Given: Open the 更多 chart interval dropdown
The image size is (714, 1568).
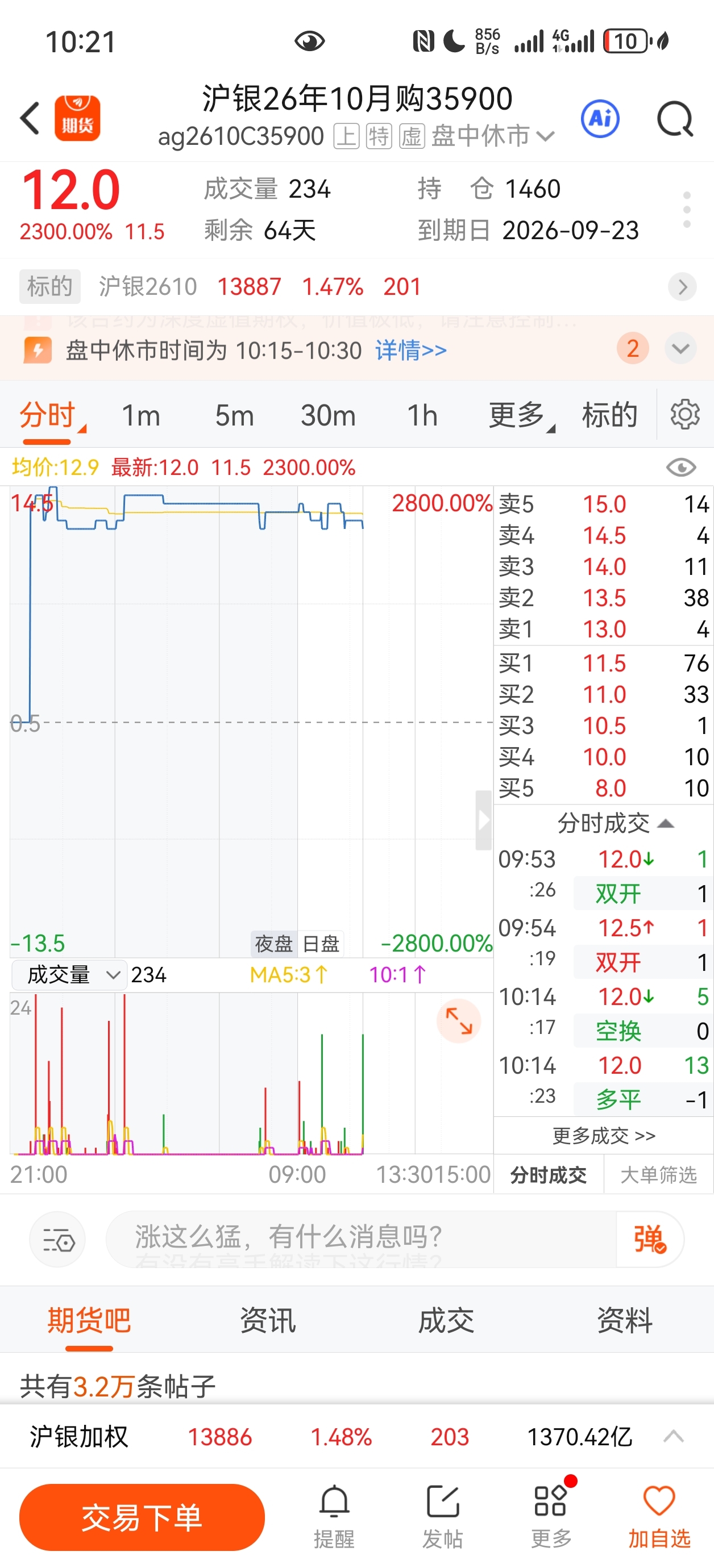Looking at the screenshot, I should 521,416.
